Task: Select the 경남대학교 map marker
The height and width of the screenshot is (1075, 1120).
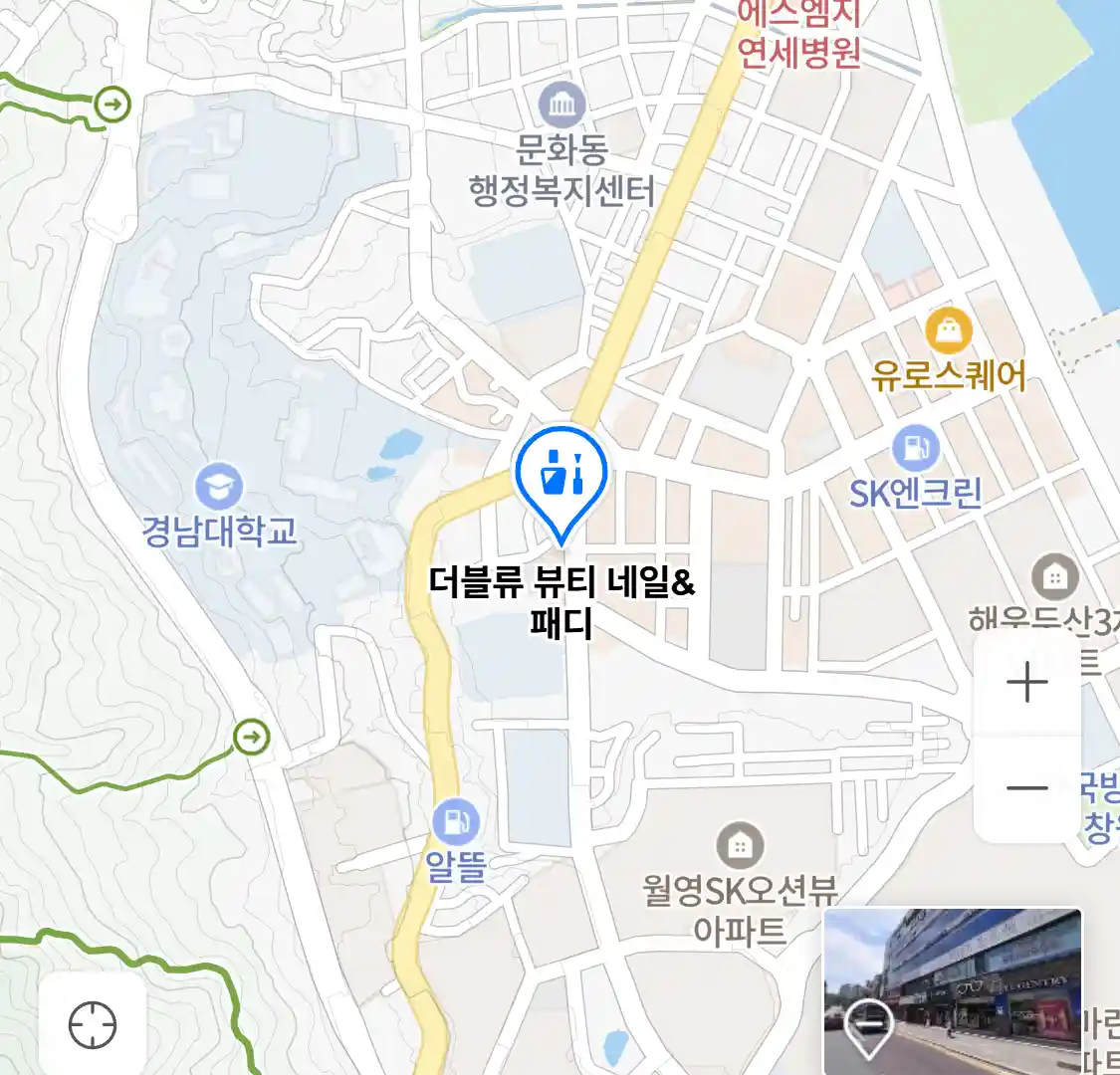Action: [219, 487]
